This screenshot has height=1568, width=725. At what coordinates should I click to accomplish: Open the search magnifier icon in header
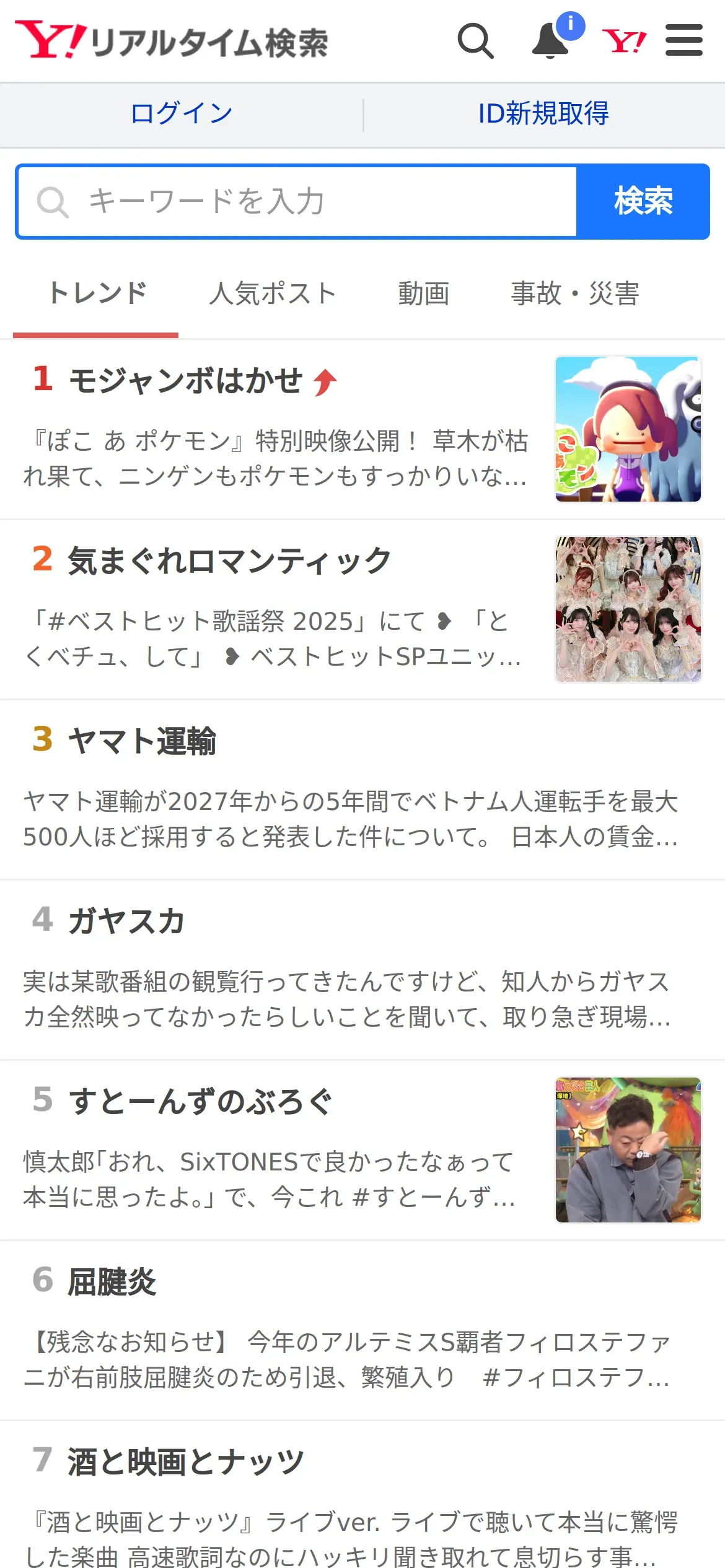point(475,41)
